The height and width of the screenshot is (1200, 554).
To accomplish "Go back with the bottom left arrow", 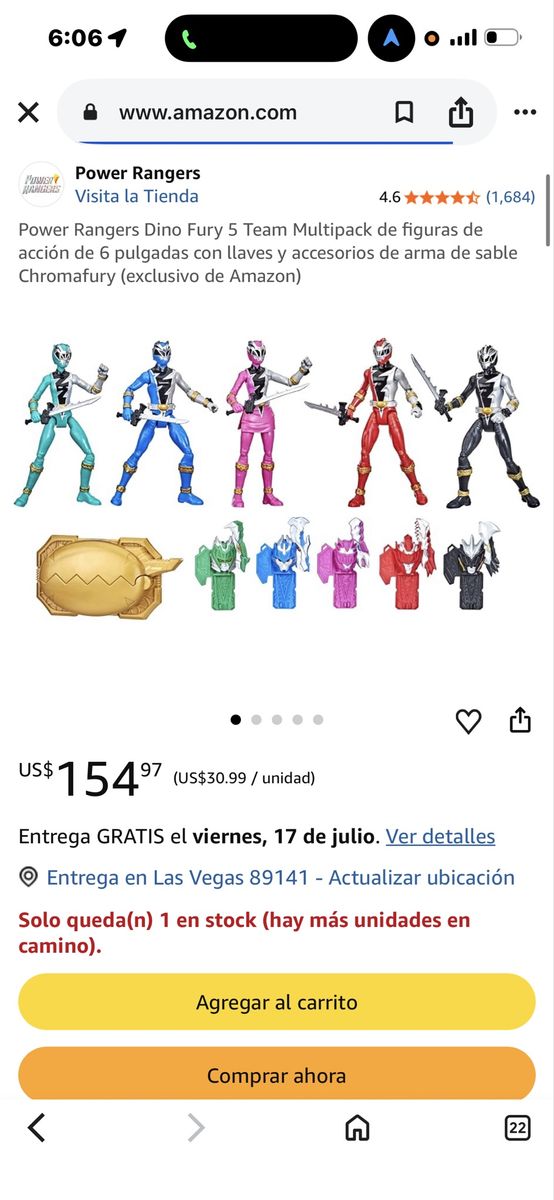I will tap(37, 1128).
